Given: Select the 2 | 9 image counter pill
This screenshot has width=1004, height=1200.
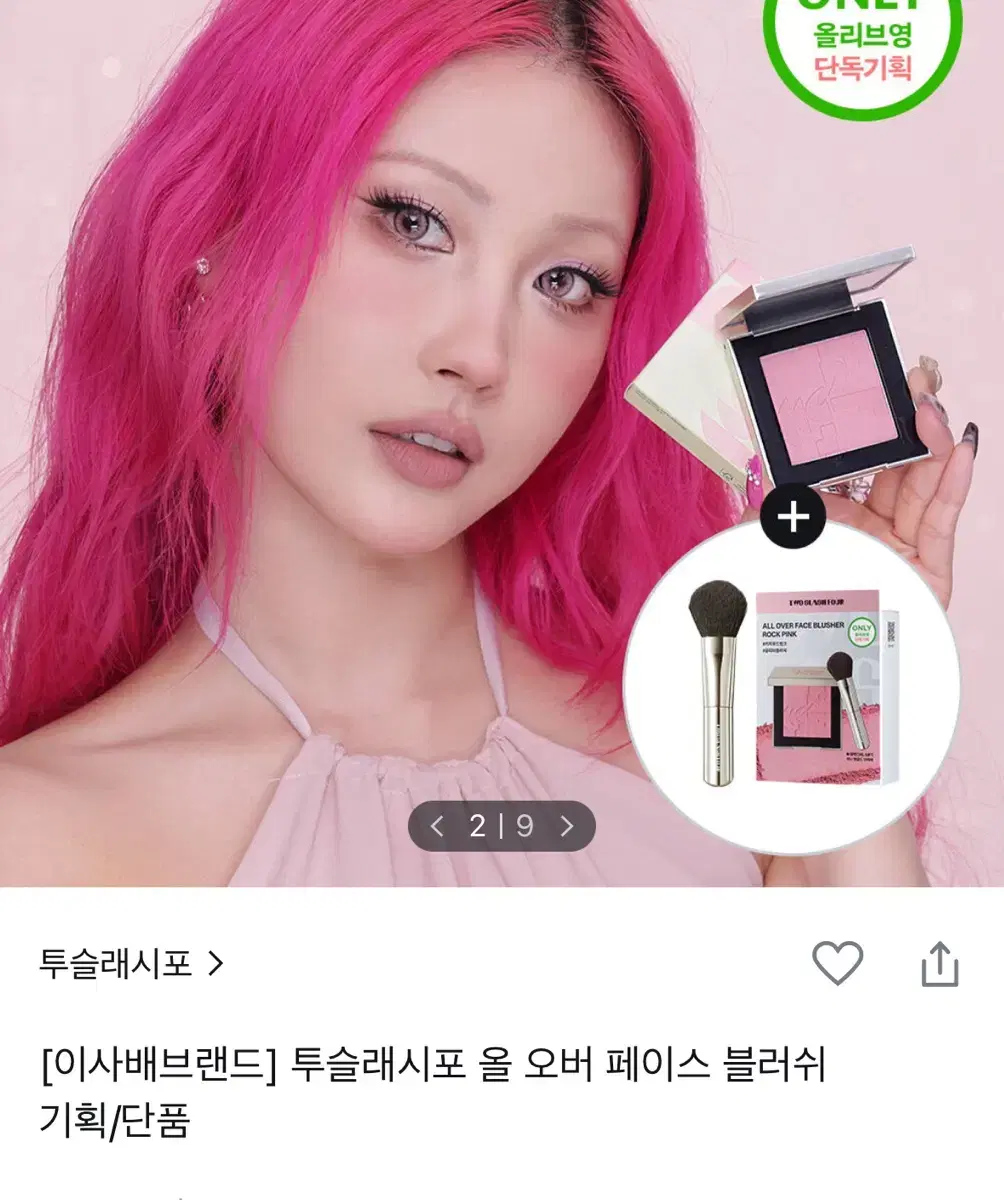Looking at the screenshot, I should (501, 826).
